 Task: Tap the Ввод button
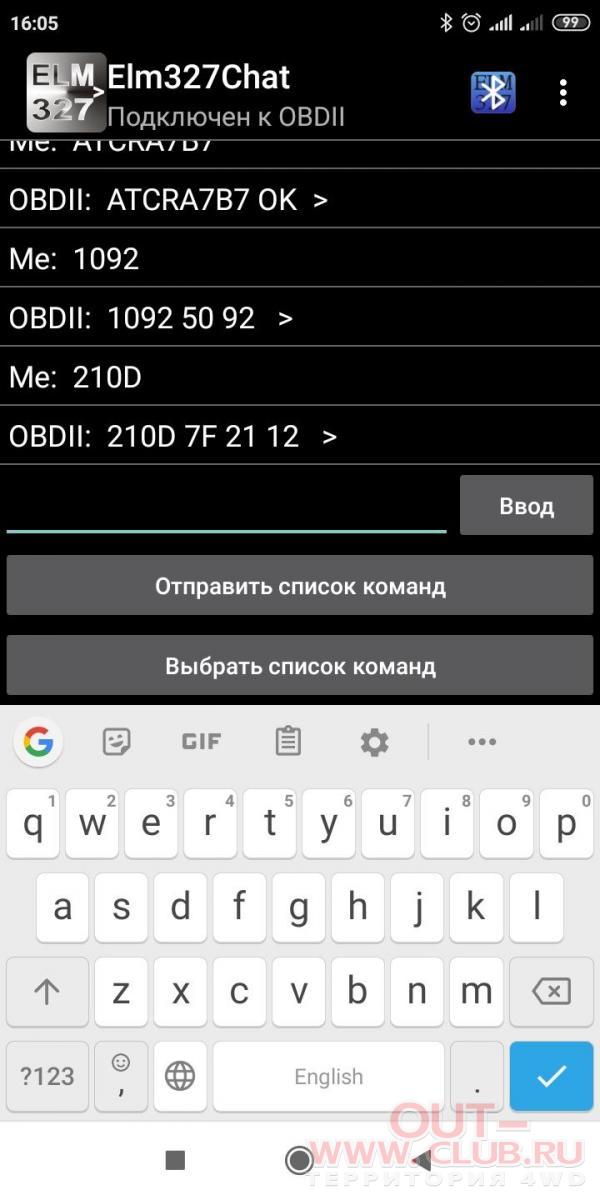point(527,506)
